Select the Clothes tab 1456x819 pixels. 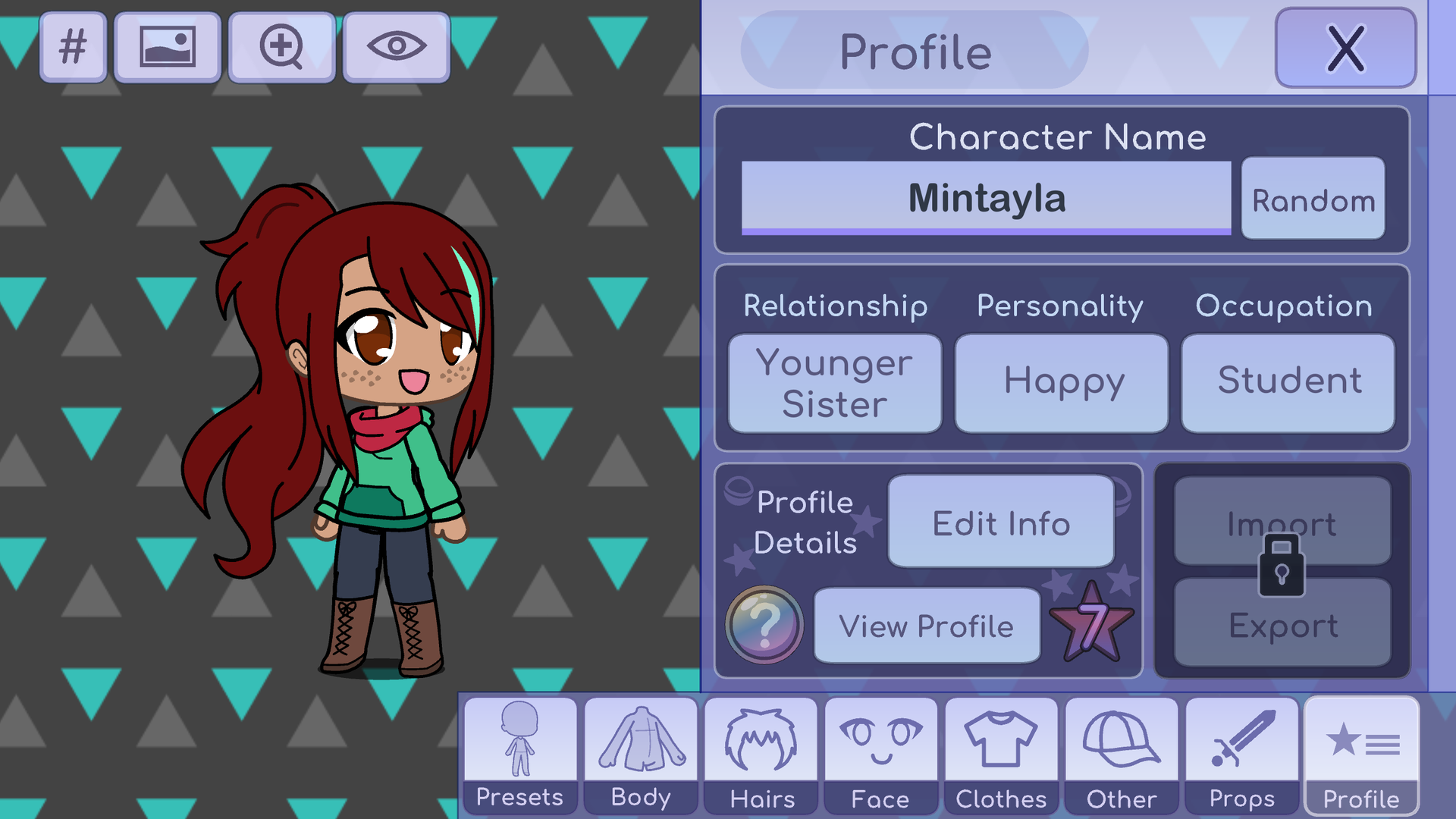tap(1001, 755)
